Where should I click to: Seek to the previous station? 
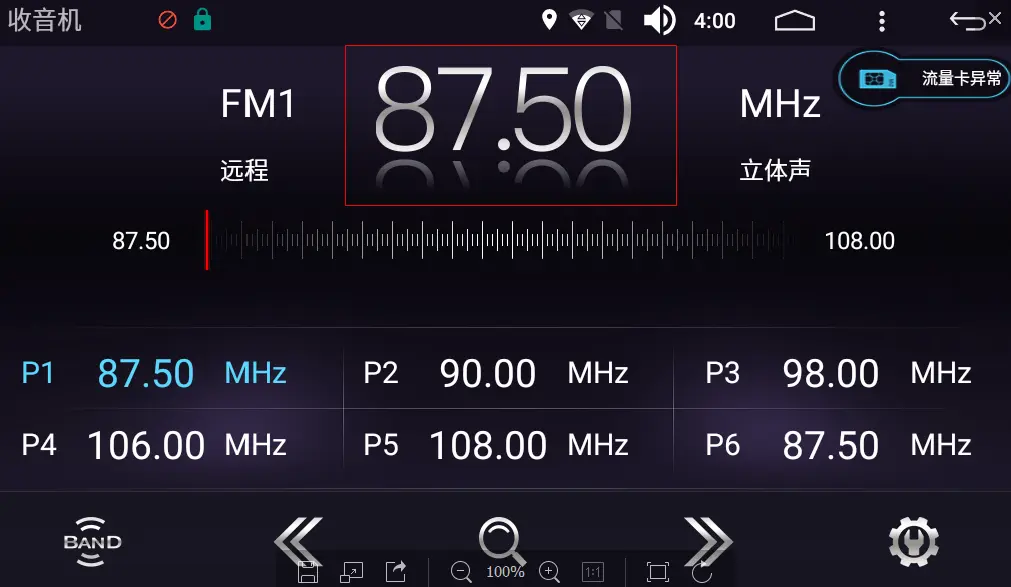tap(299, 541)
